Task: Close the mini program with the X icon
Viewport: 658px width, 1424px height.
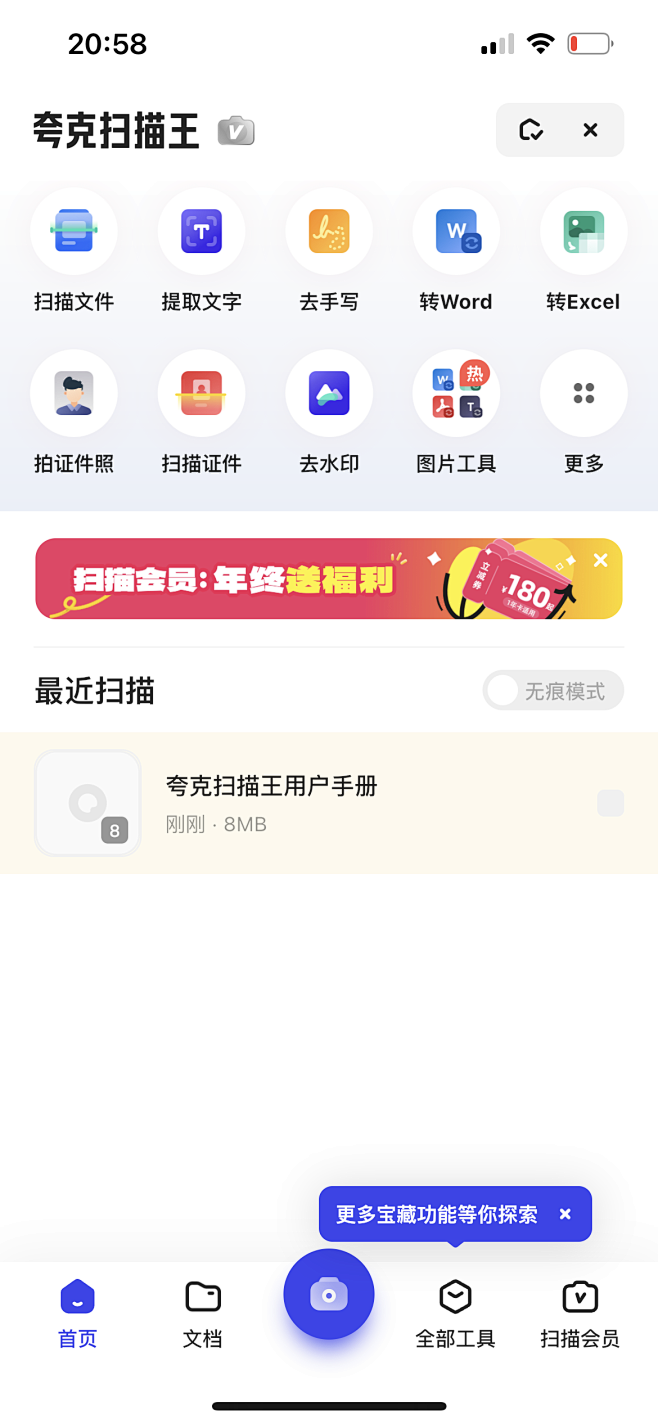Action: pyautogui.click(x=590, y=130)
